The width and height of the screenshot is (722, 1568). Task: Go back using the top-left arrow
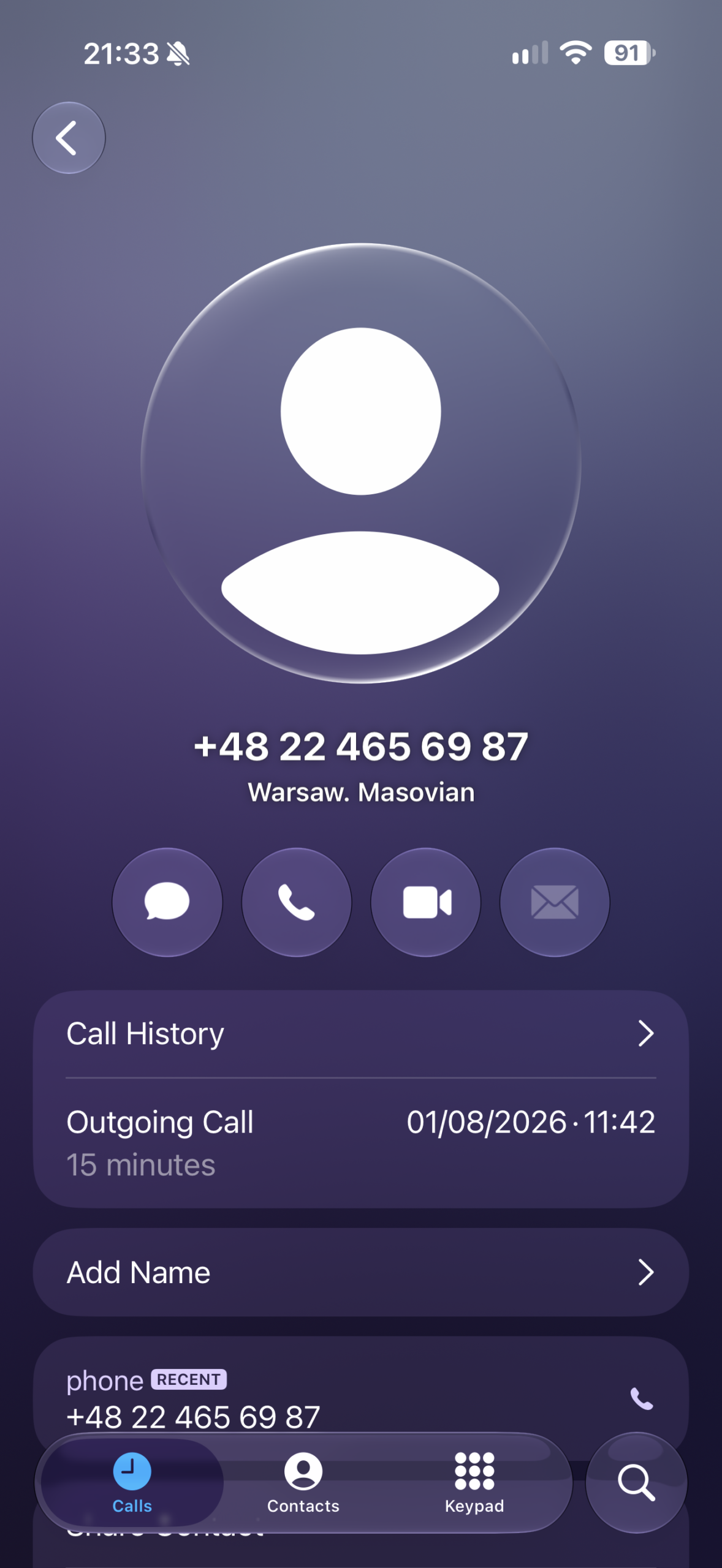[x=69, y=138]
